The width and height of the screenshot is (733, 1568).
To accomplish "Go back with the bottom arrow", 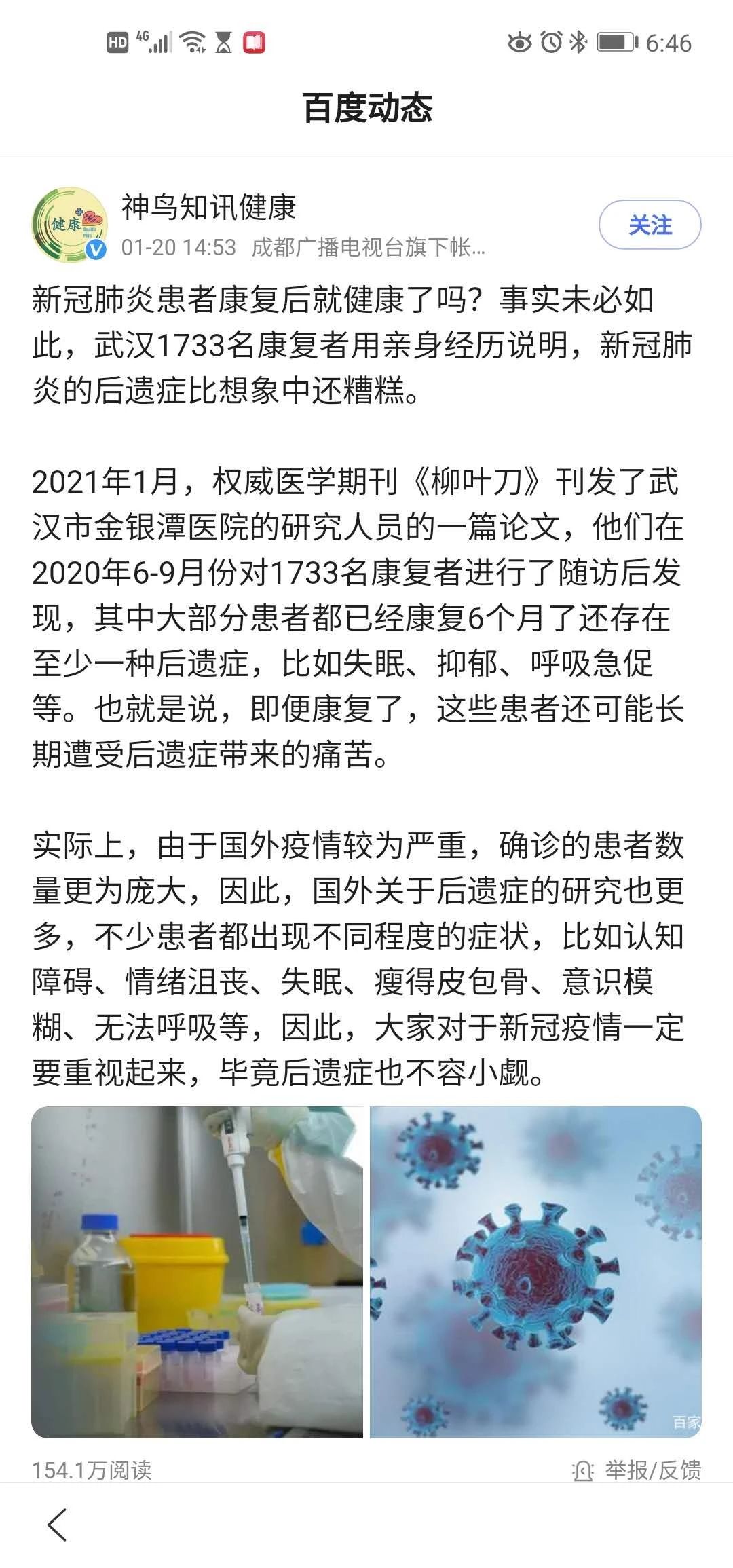I will (58, 1525).
